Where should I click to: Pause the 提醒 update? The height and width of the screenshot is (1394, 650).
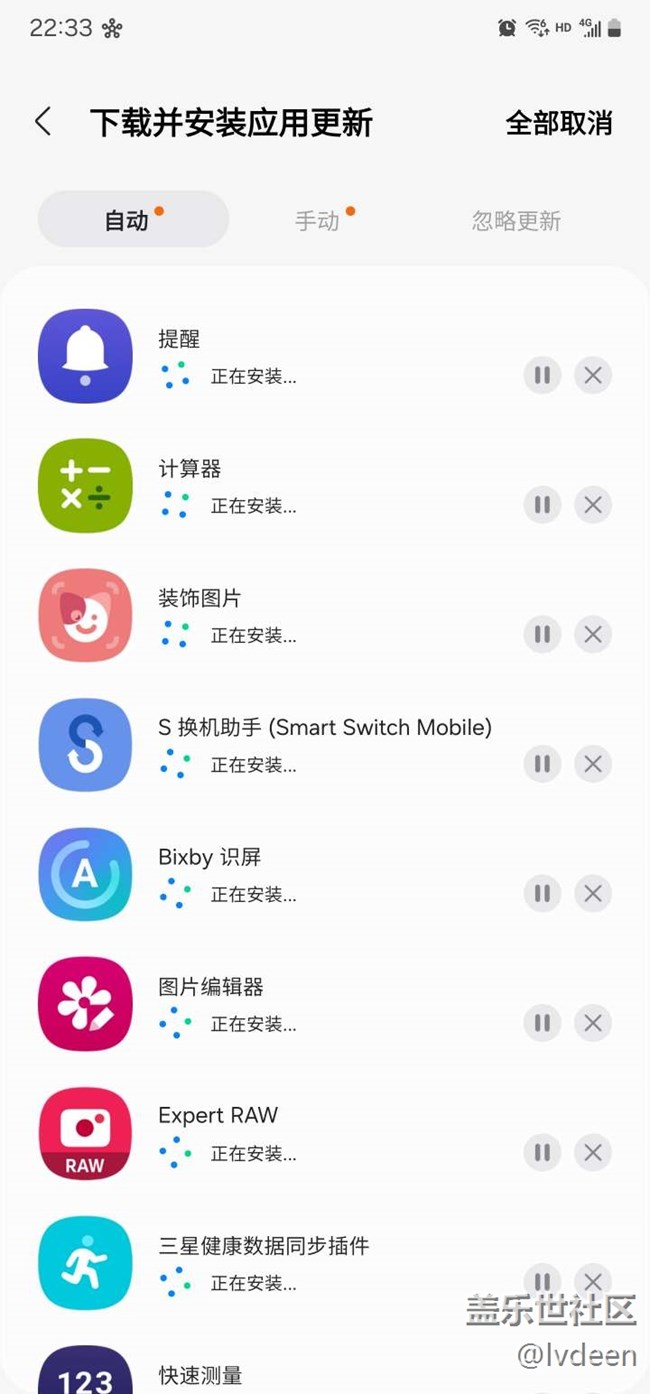(542, 376)
